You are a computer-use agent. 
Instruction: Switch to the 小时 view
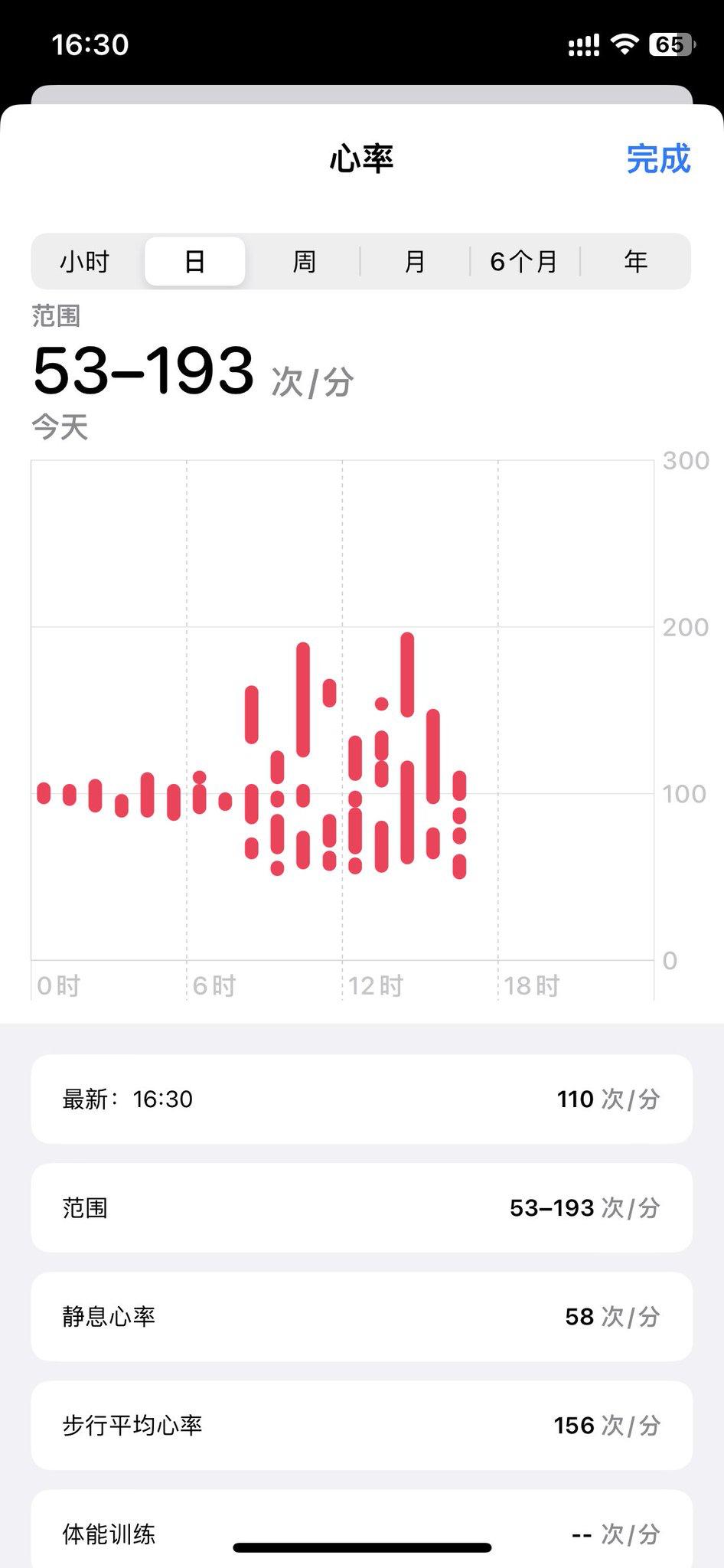pos(85,262)
